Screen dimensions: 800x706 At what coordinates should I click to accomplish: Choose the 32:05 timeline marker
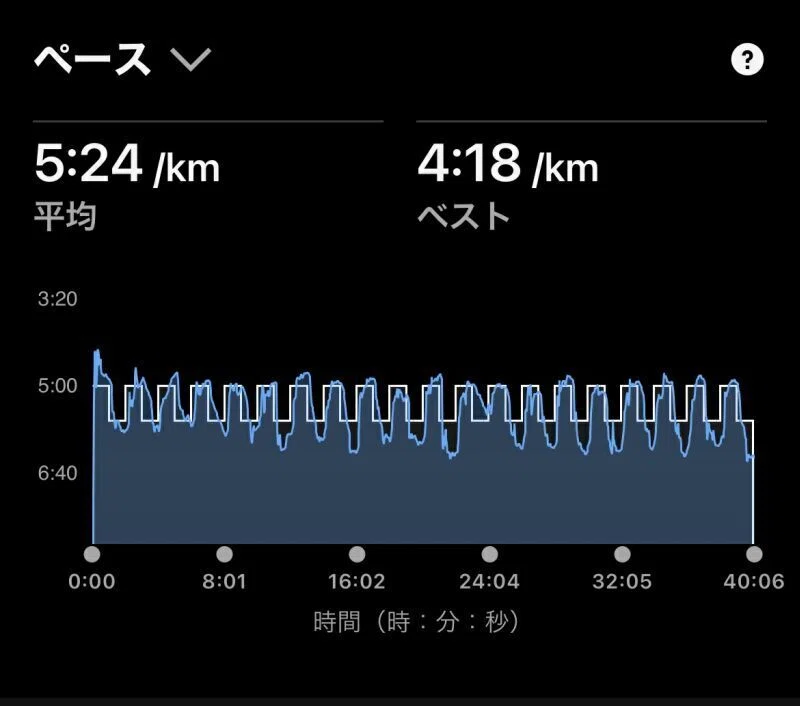(622, 554)
